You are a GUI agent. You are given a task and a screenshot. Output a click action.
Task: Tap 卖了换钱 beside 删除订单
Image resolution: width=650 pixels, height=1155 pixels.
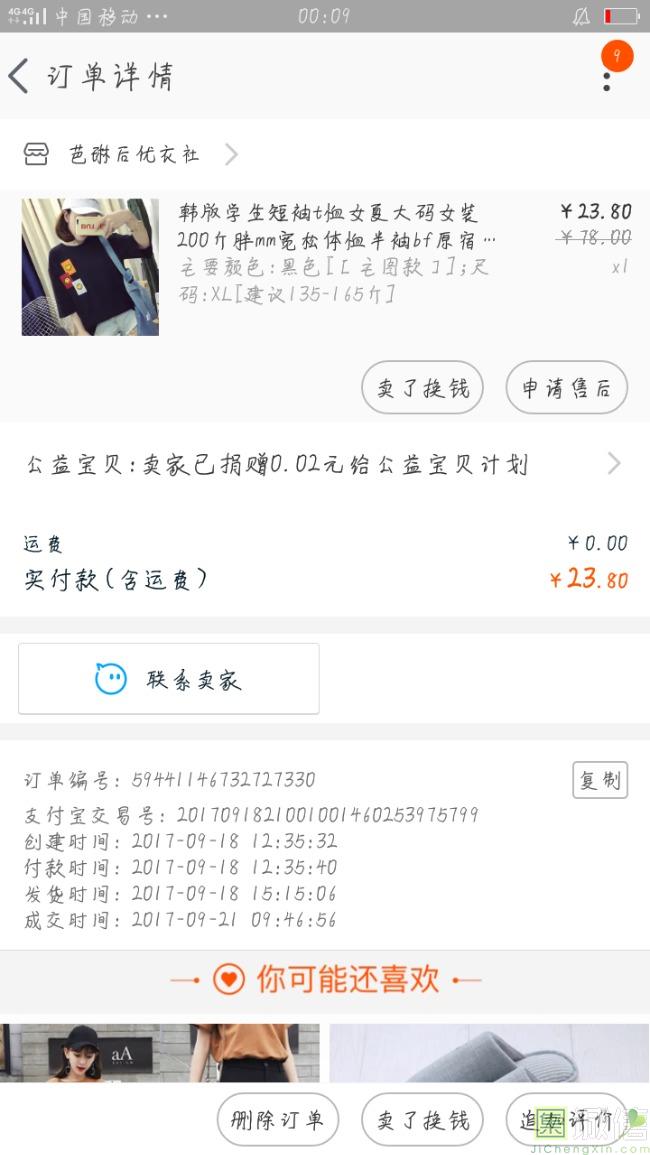pyautogui.click(x=422, y=1119)
